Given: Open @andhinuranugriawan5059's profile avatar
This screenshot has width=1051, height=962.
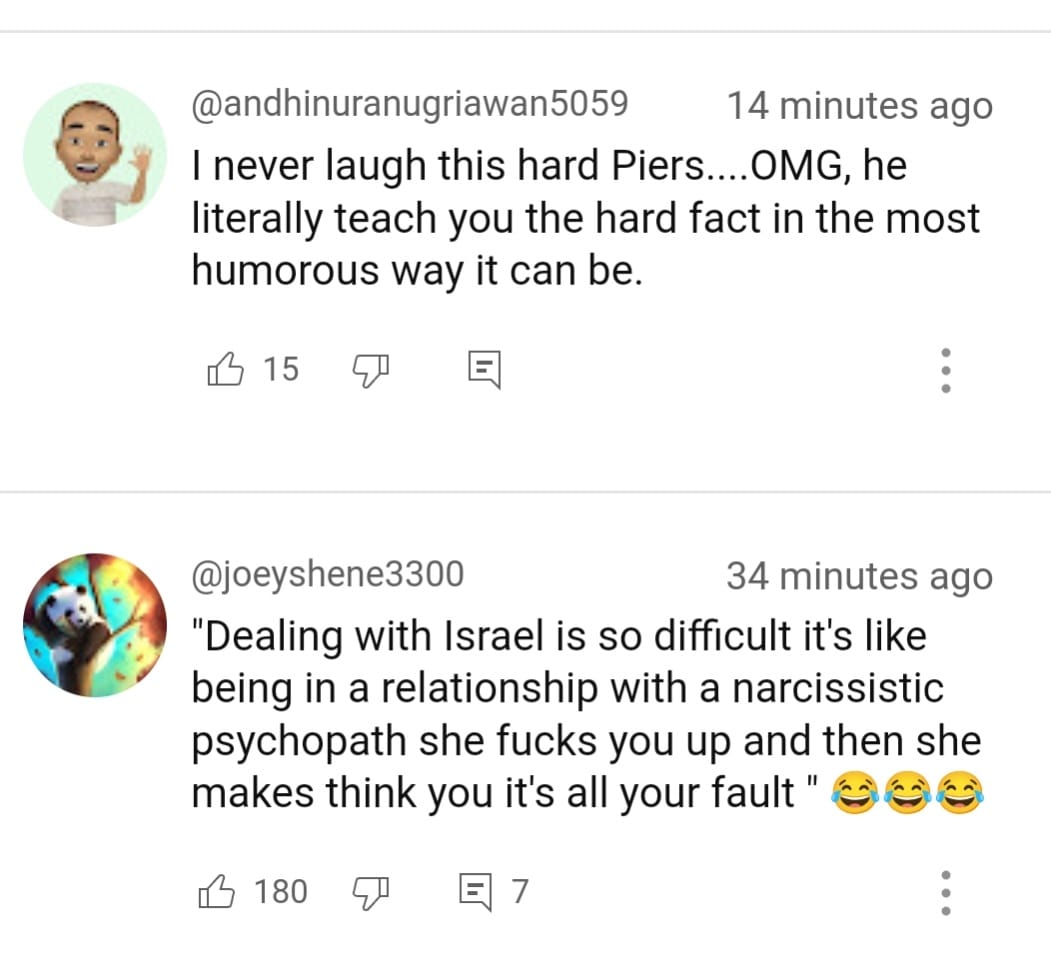Looking at the screenshot, I should coord(95,155).
